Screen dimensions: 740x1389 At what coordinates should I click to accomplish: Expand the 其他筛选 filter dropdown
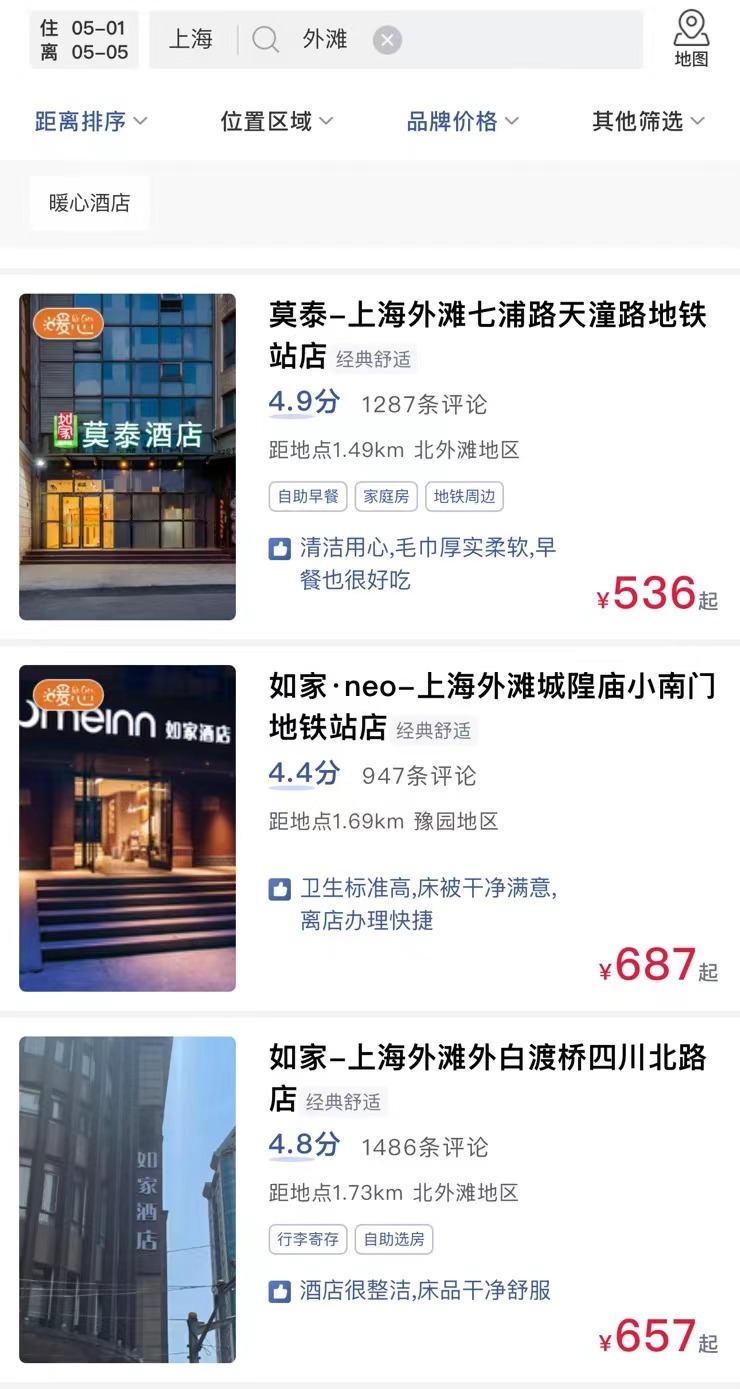click(648, 121)
